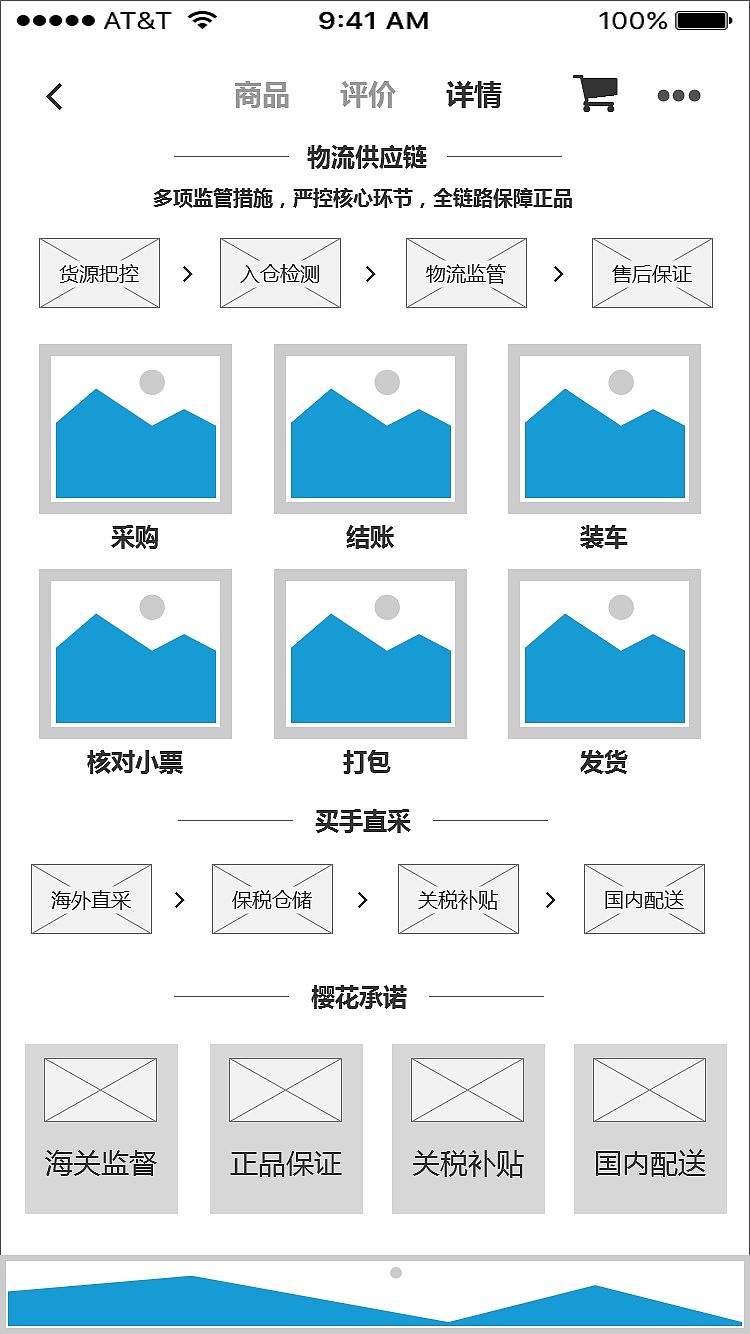Click the 保税仓储 step box
The image size is (750, 1334).
(x=272, y=898)
